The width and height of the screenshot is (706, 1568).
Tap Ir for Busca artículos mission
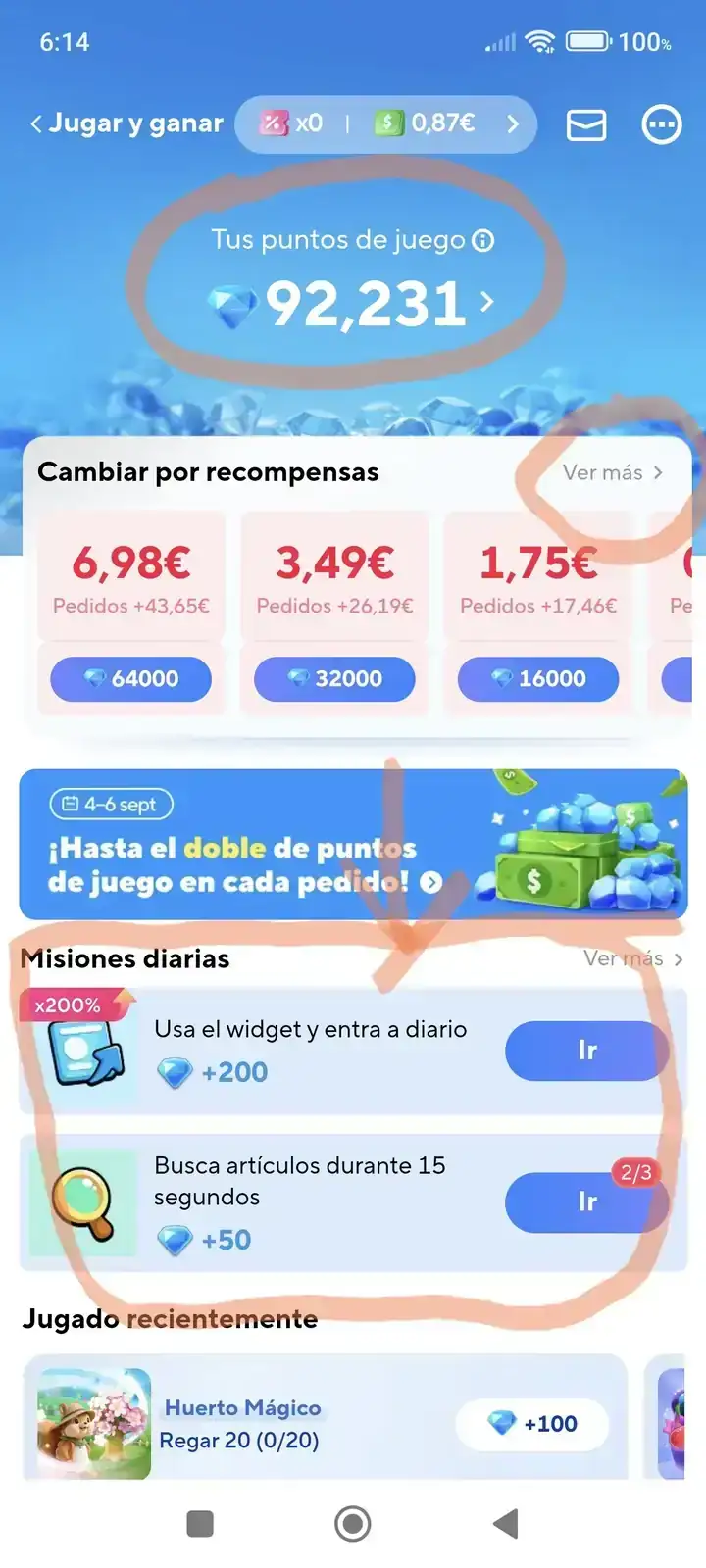point(586,1201)
